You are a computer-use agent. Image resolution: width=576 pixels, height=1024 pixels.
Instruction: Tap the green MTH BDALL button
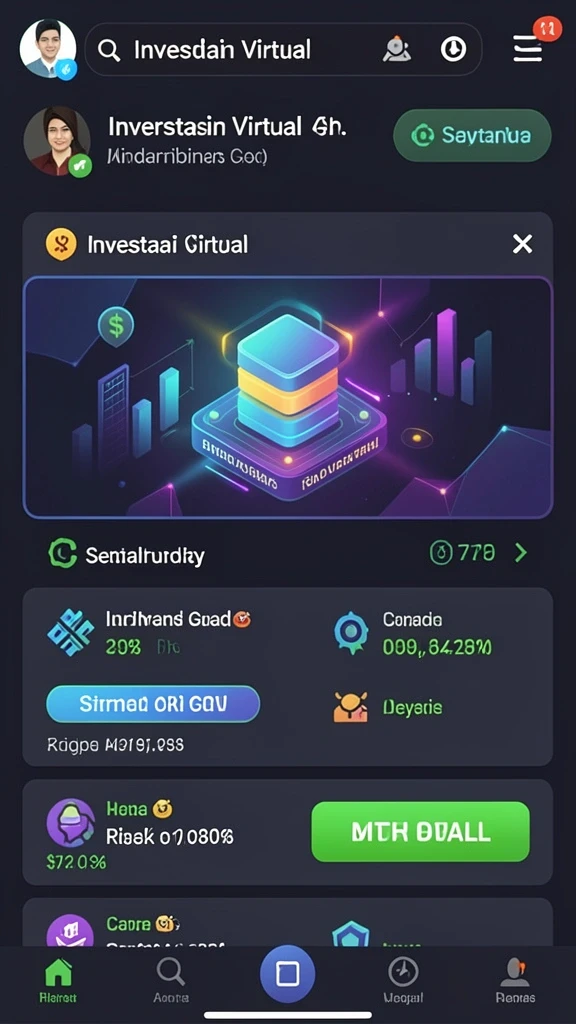(x=421, y=832)
